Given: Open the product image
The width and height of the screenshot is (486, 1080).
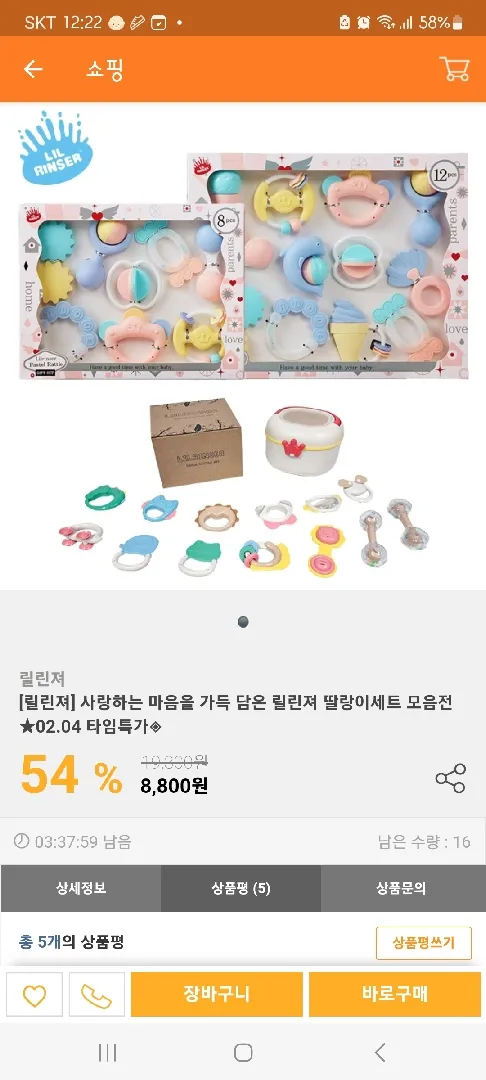Looking at the screenshot, I should (243, 346).
